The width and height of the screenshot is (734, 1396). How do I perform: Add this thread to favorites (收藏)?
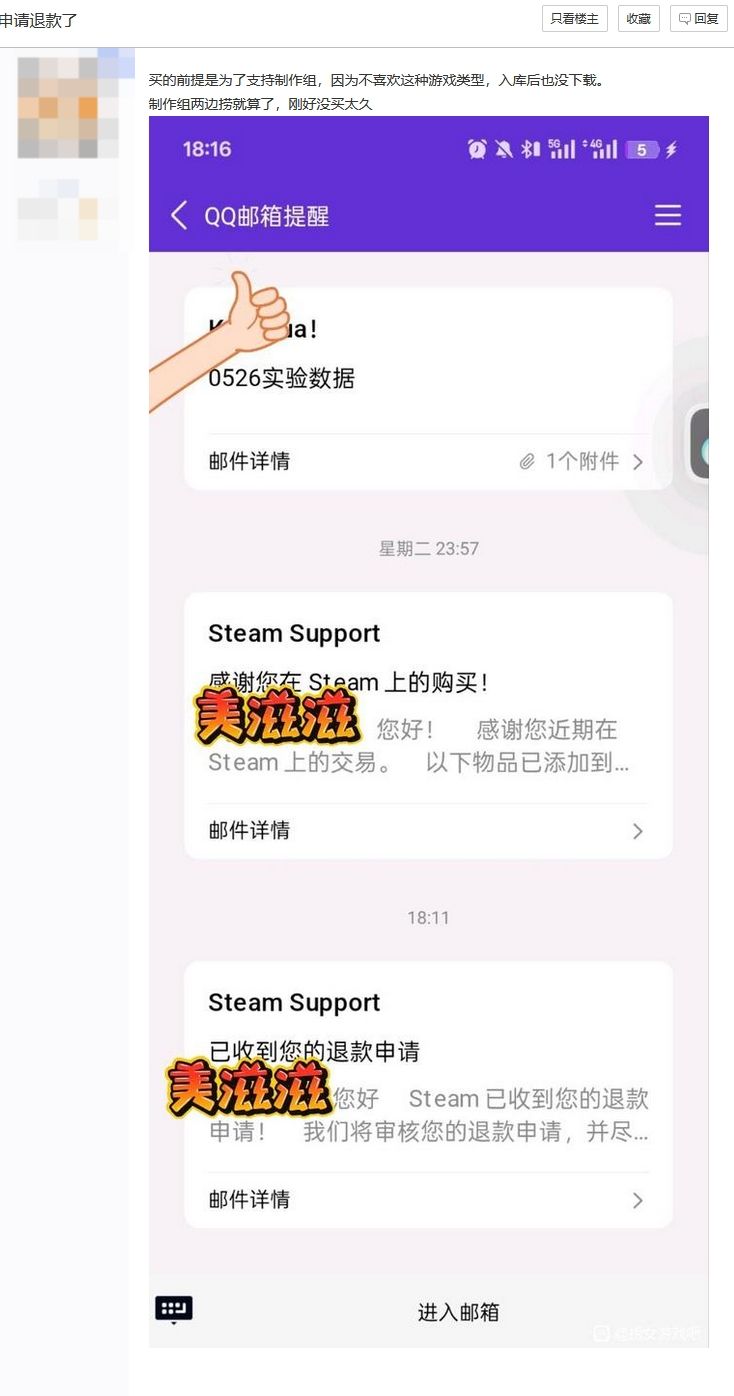pyautogui.click(x=638, y=18)
